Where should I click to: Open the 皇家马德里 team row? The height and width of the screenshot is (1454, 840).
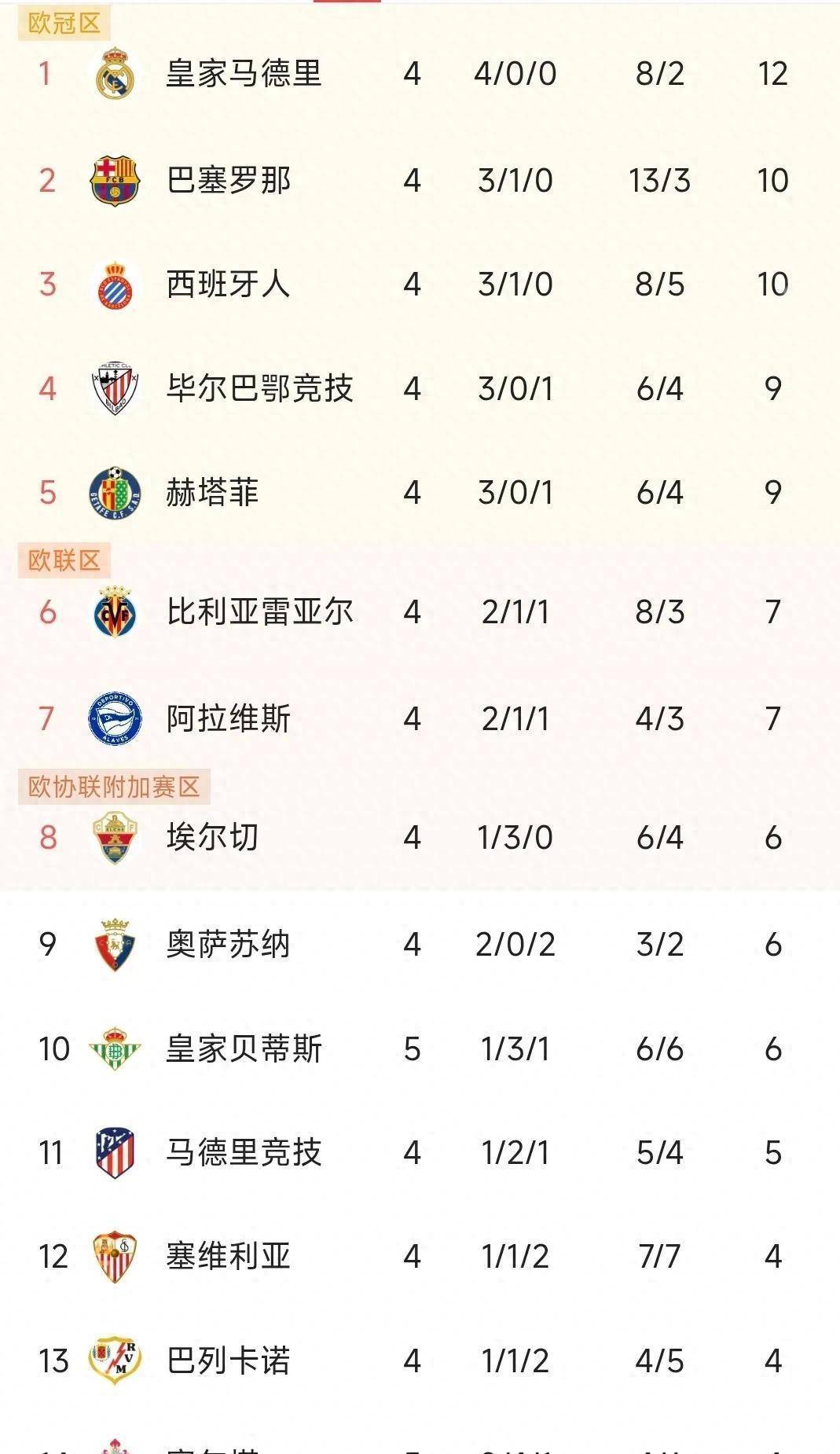click(x=244, y=74)
